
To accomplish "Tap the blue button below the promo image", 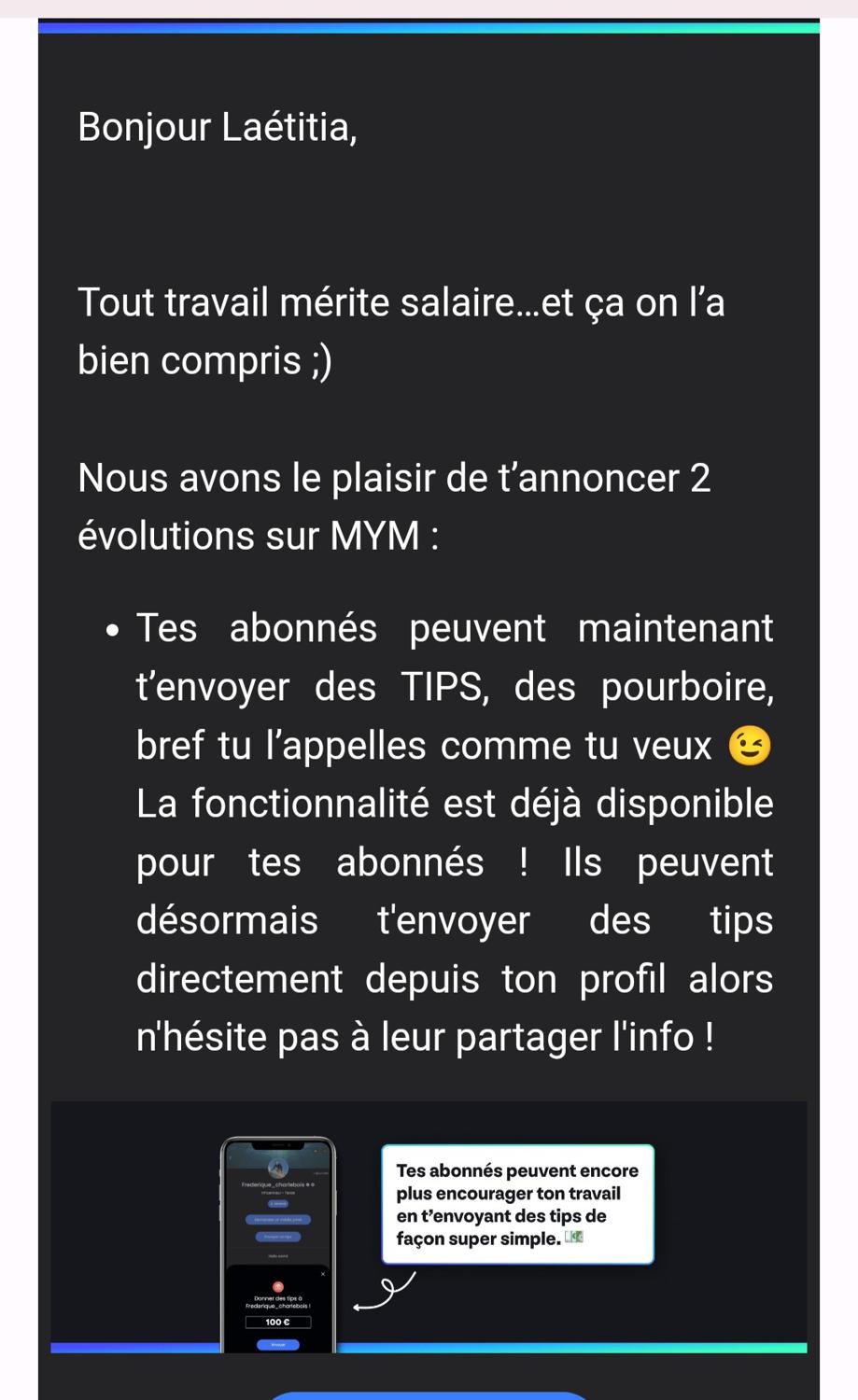I will (429, 1394).
